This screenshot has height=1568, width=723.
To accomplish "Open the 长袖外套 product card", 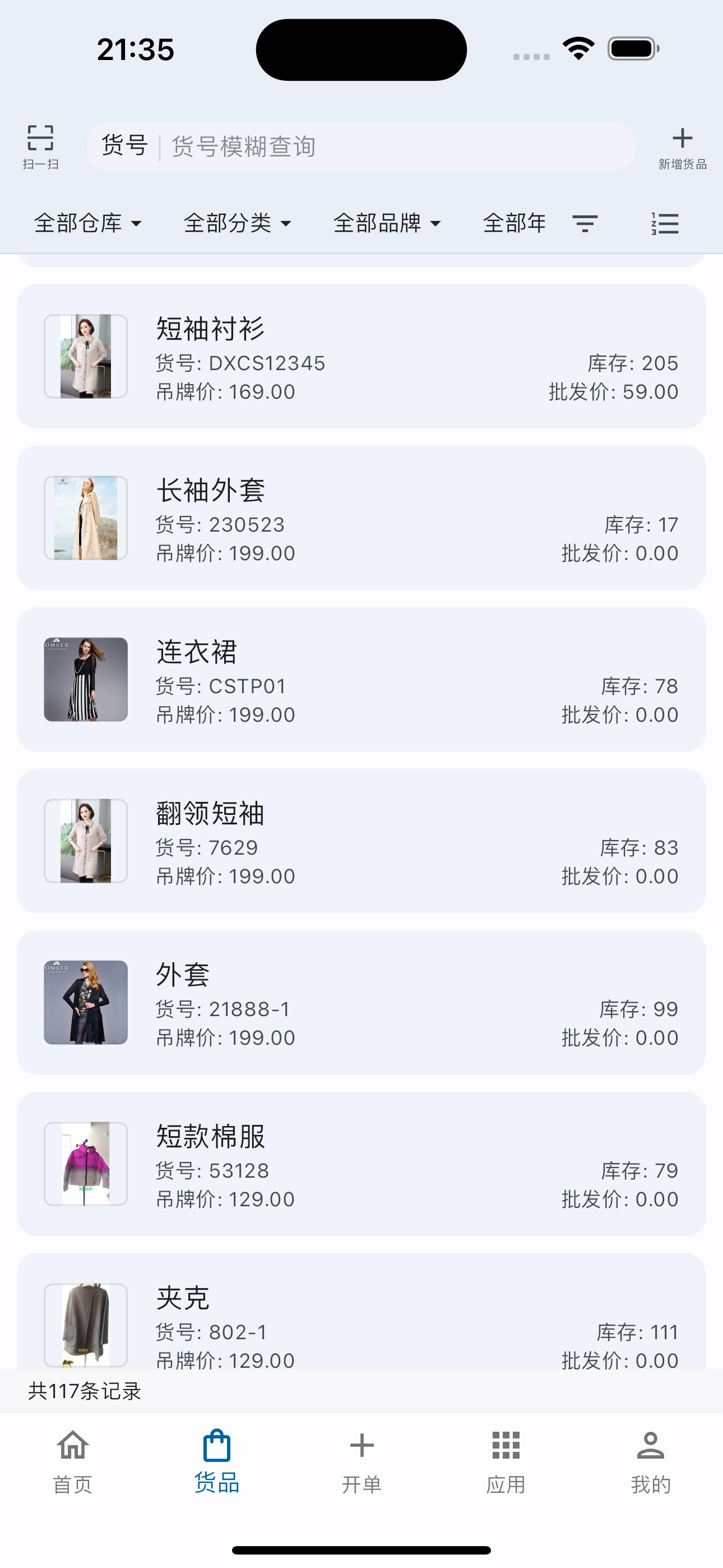I will coord(361,518).
